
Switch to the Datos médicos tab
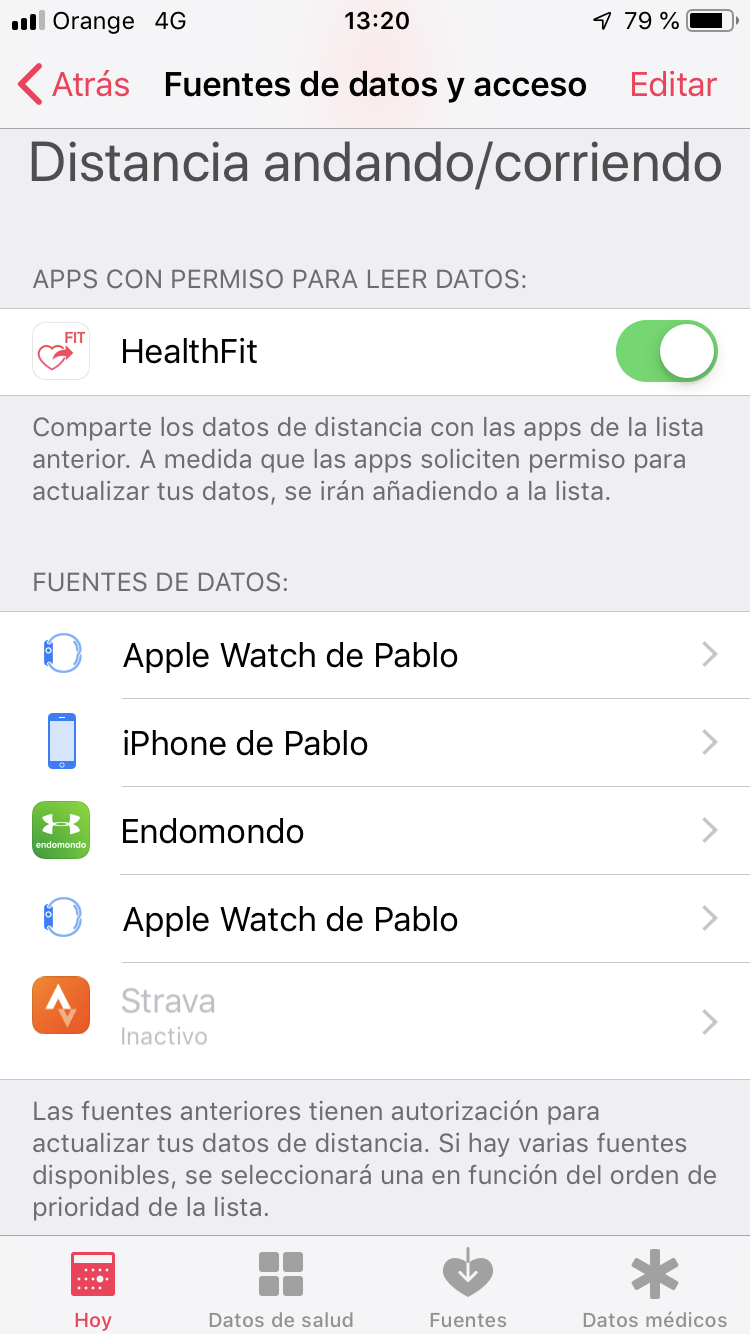point(655,1289)
